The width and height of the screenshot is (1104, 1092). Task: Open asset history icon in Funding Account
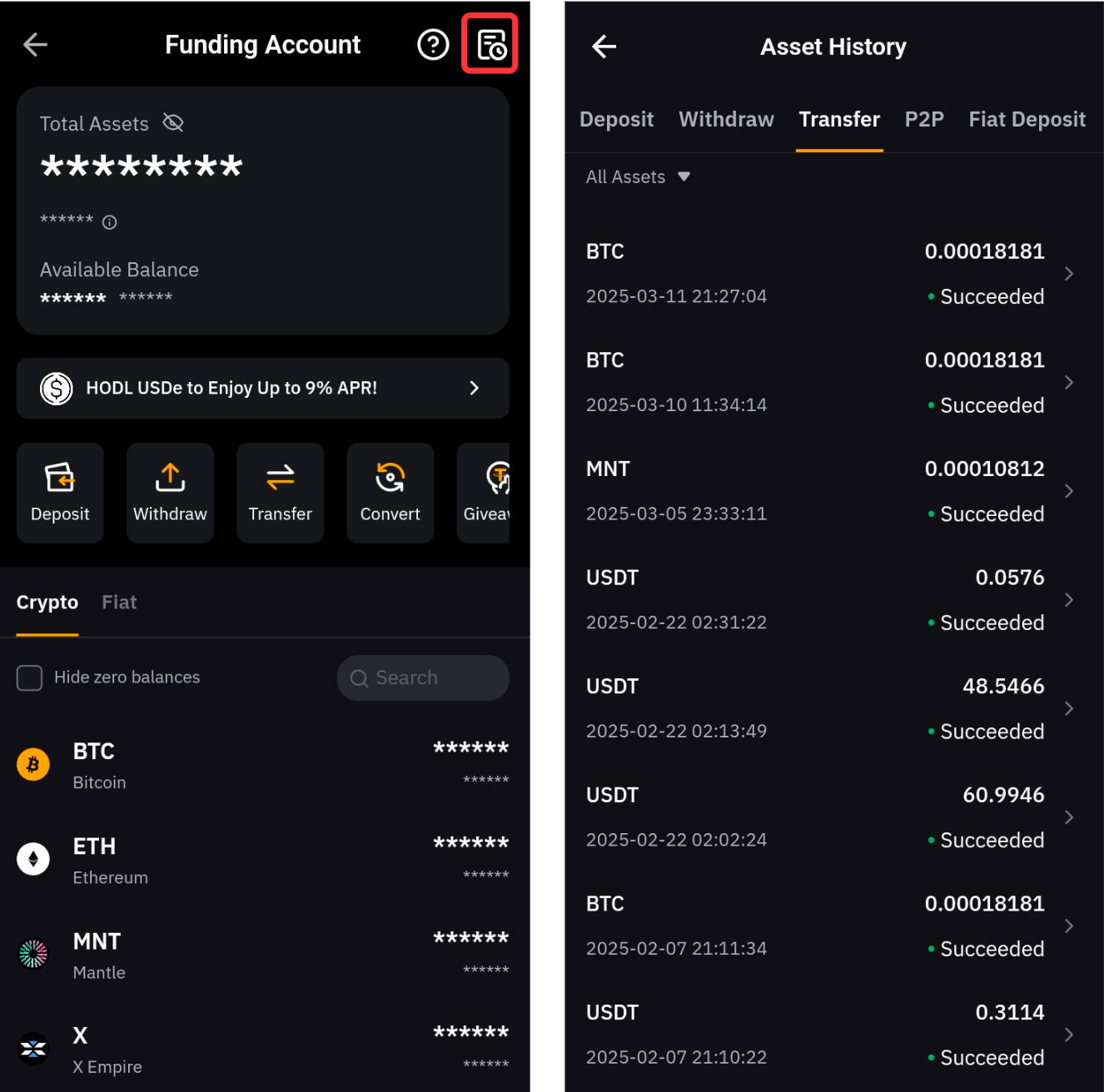click(490, 44)
